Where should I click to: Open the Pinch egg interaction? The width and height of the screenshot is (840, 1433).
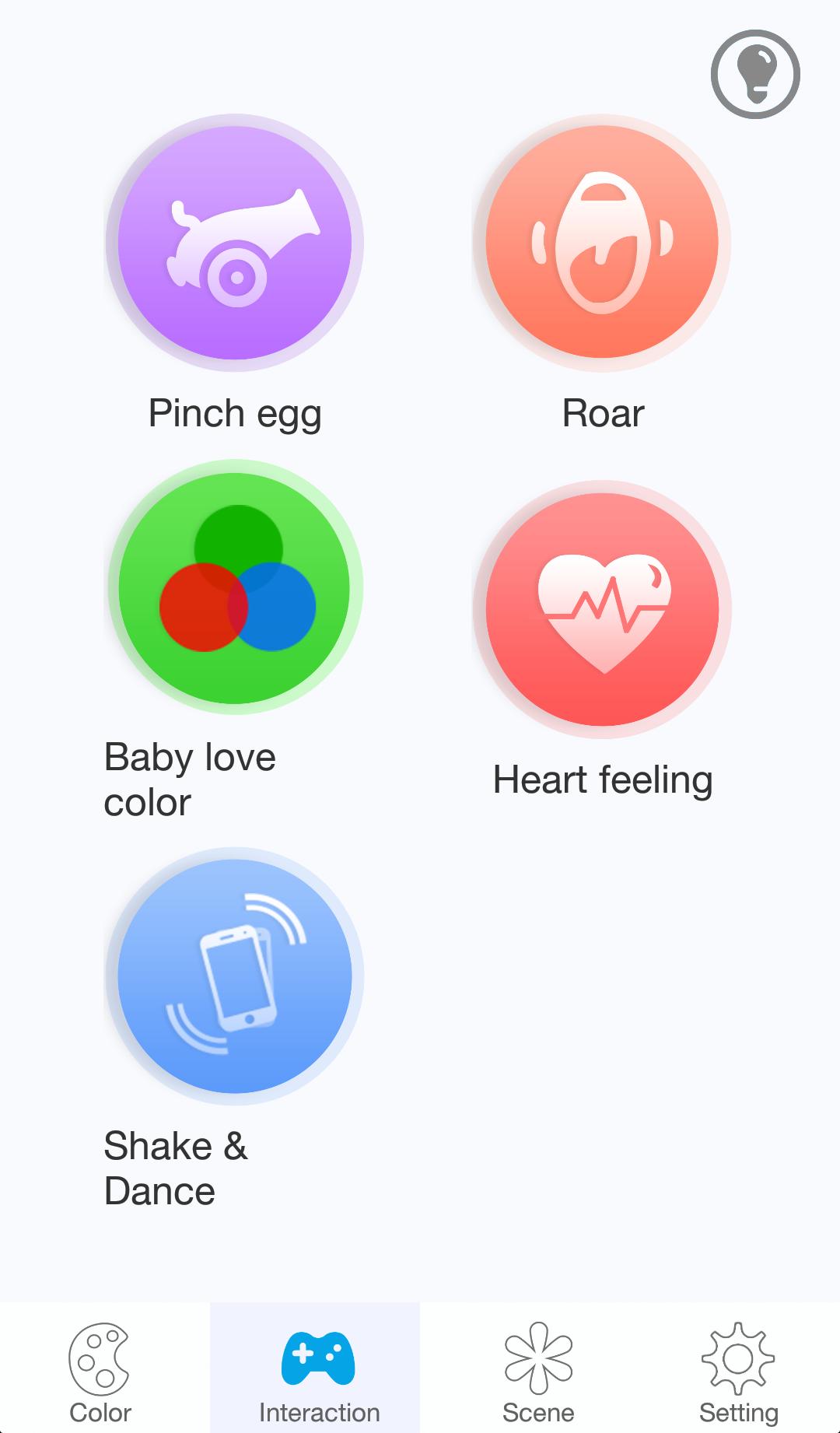pos(235,244)
